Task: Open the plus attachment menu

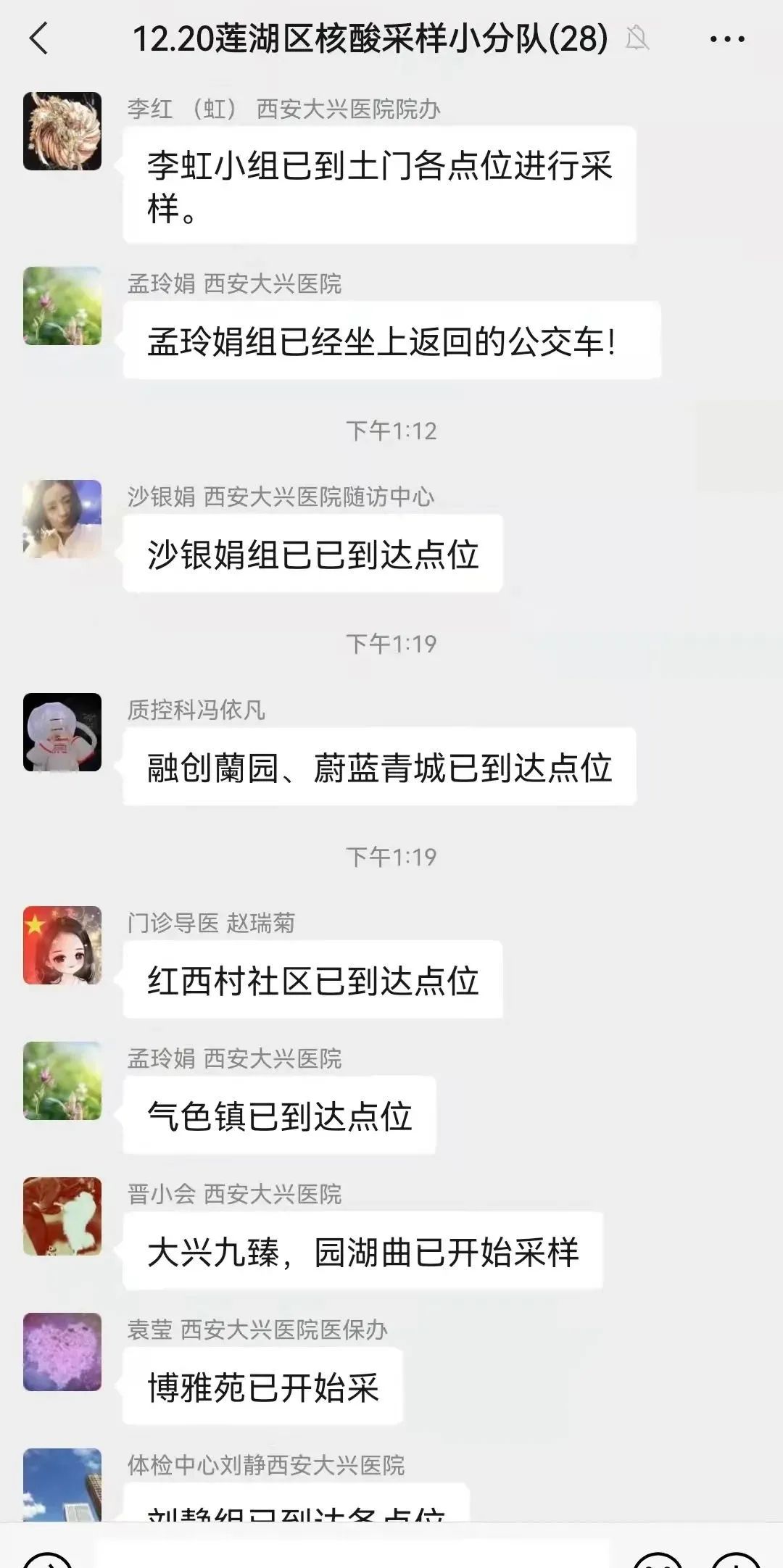Action: pyautogui.click(x=735, y=1560)
